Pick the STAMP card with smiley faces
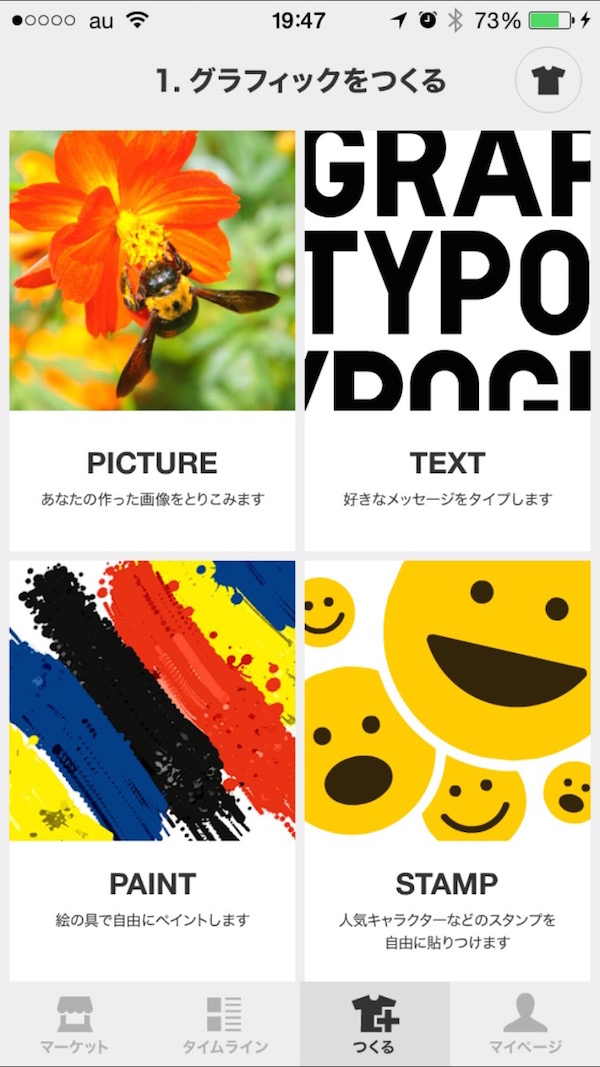This screenshot has height=1067, width=600. click(447, 770)
